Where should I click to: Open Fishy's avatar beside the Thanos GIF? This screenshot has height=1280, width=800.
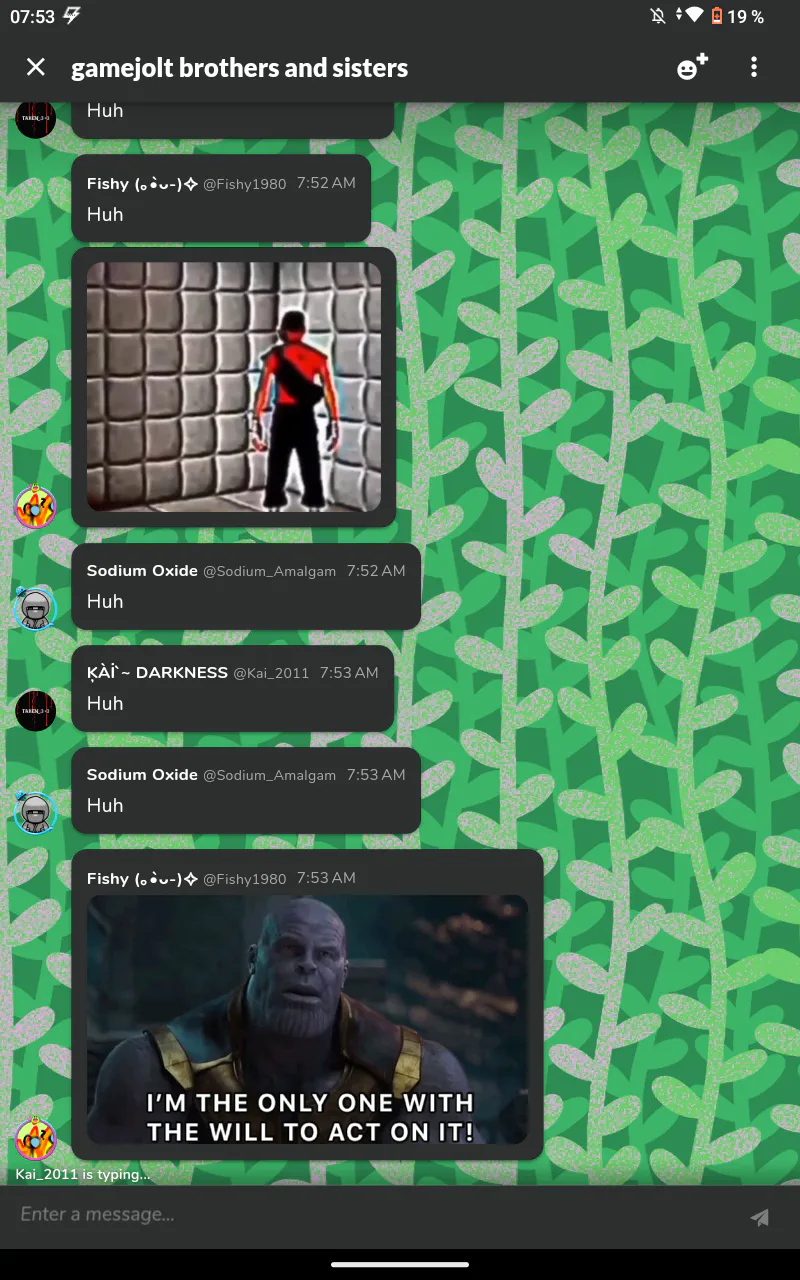35,1139
